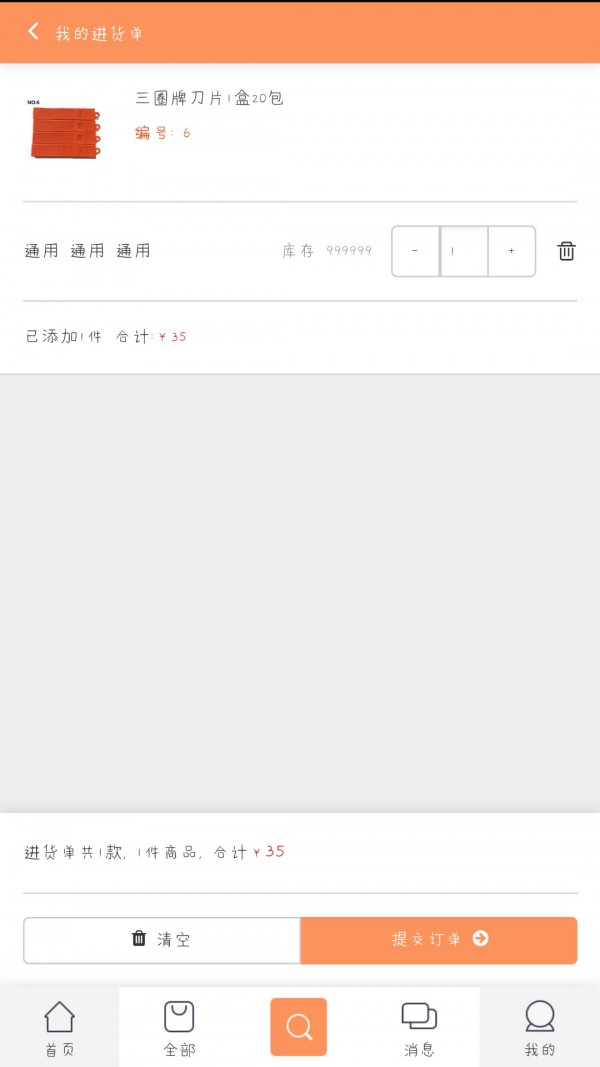Tap the quantity input field
Image resolution: width=600 pixels, height=1067 pixels.
click(463, 251)
